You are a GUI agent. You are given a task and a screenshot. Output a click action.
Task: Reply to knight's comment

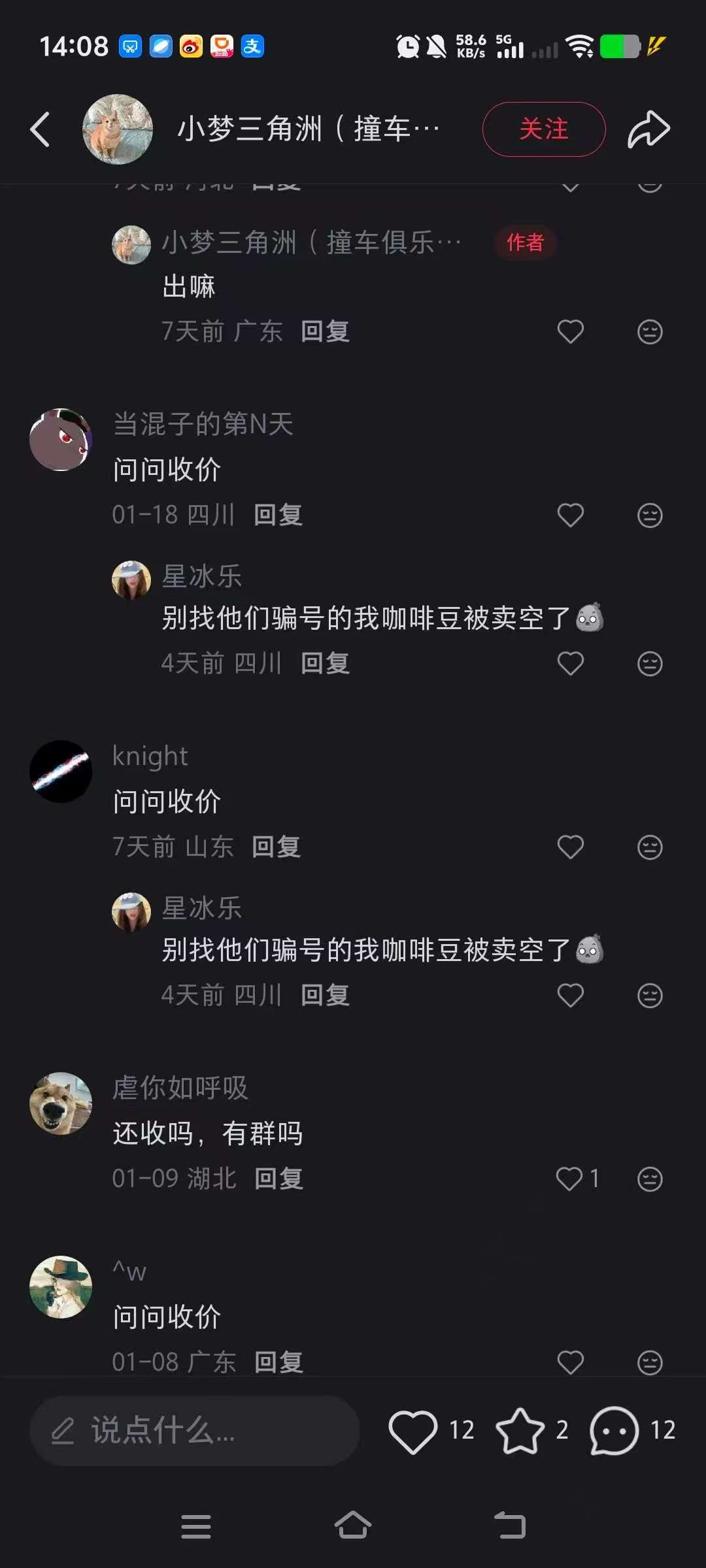[x=277, y=847]
